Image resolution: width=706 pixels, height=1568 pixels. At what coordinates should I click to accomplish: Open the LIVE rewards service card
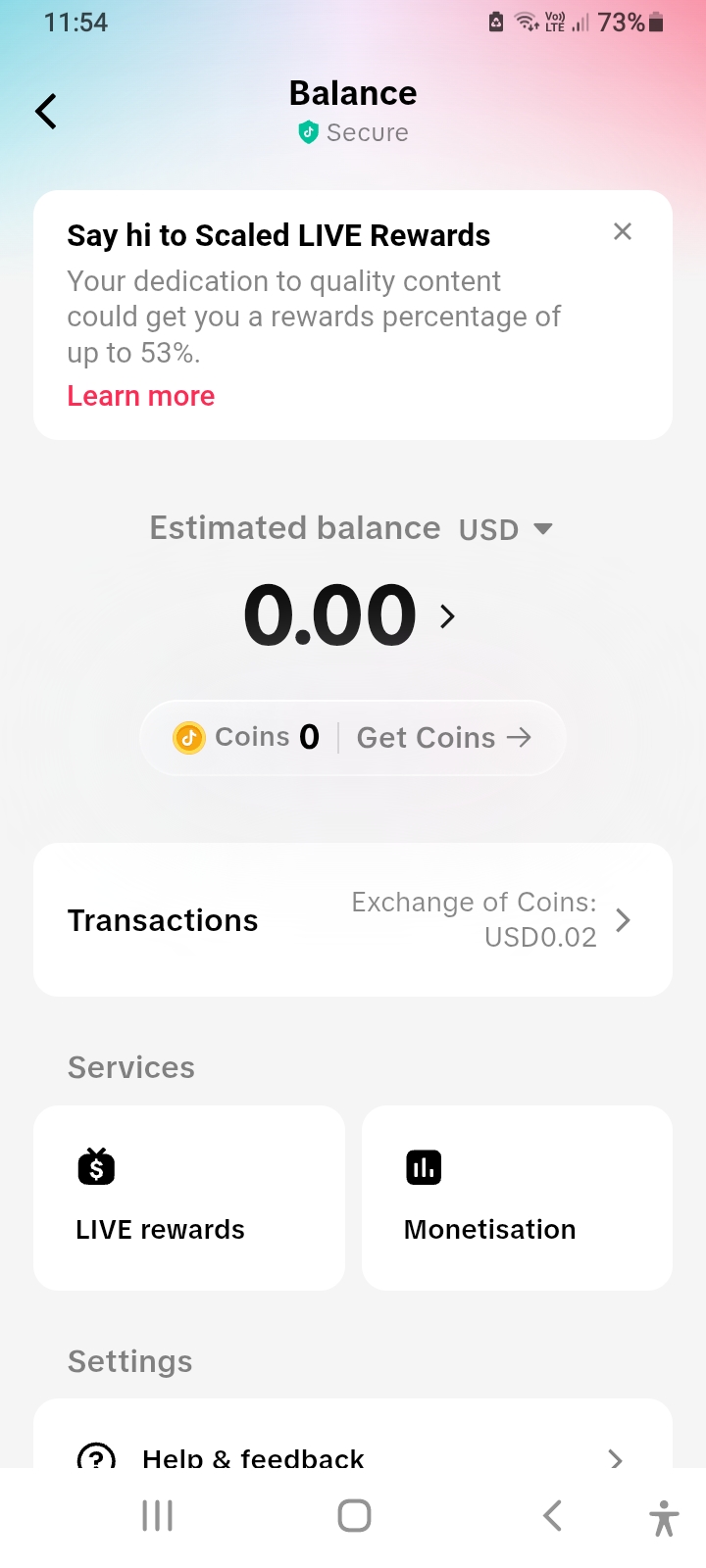tap(189, 1198)
